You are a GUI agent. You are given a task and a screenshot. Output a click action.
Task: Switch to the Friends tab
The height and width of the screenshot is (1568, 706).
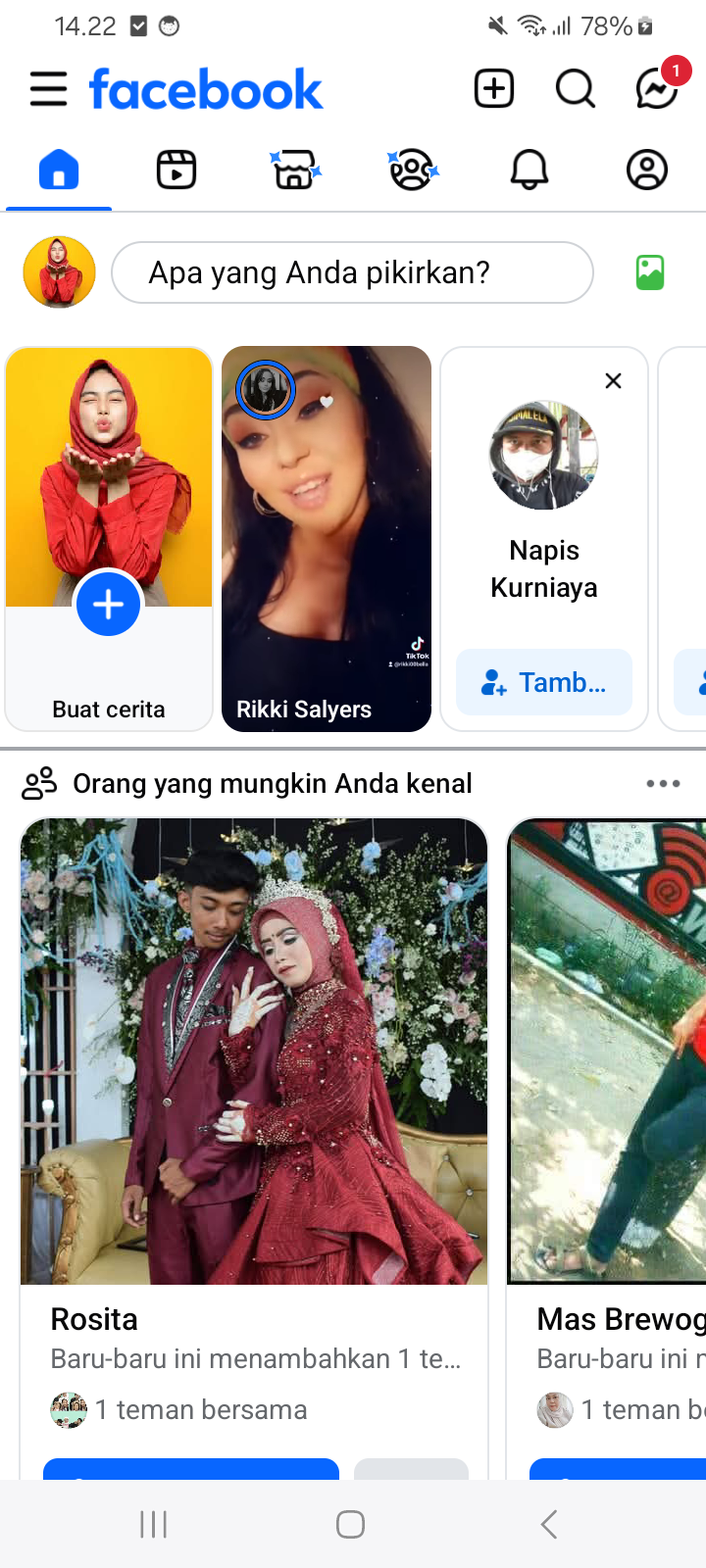[x=412, y=170]
